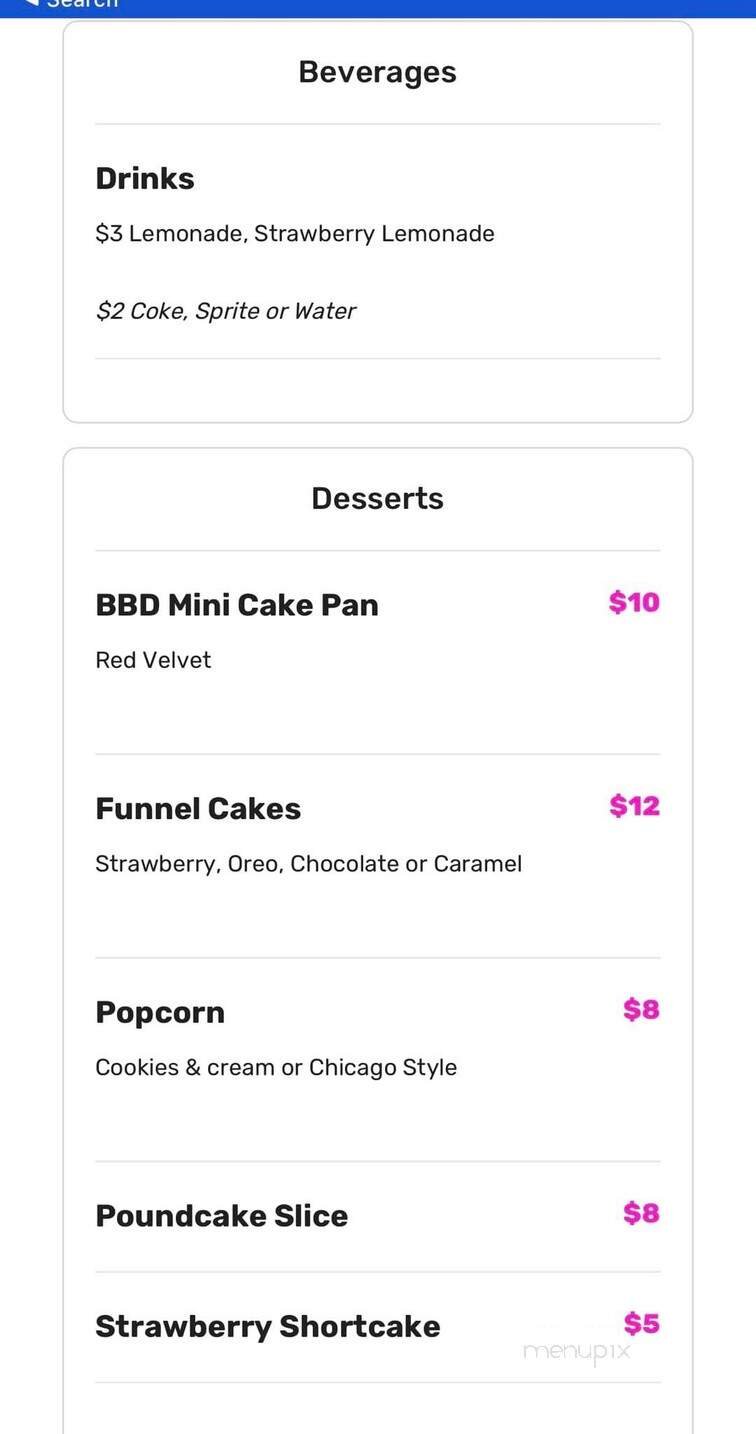Viewport: 756px width, 1434px height.
Task: Click the Cookies & cream or Chicago Style text
Action: (276, 1066)
